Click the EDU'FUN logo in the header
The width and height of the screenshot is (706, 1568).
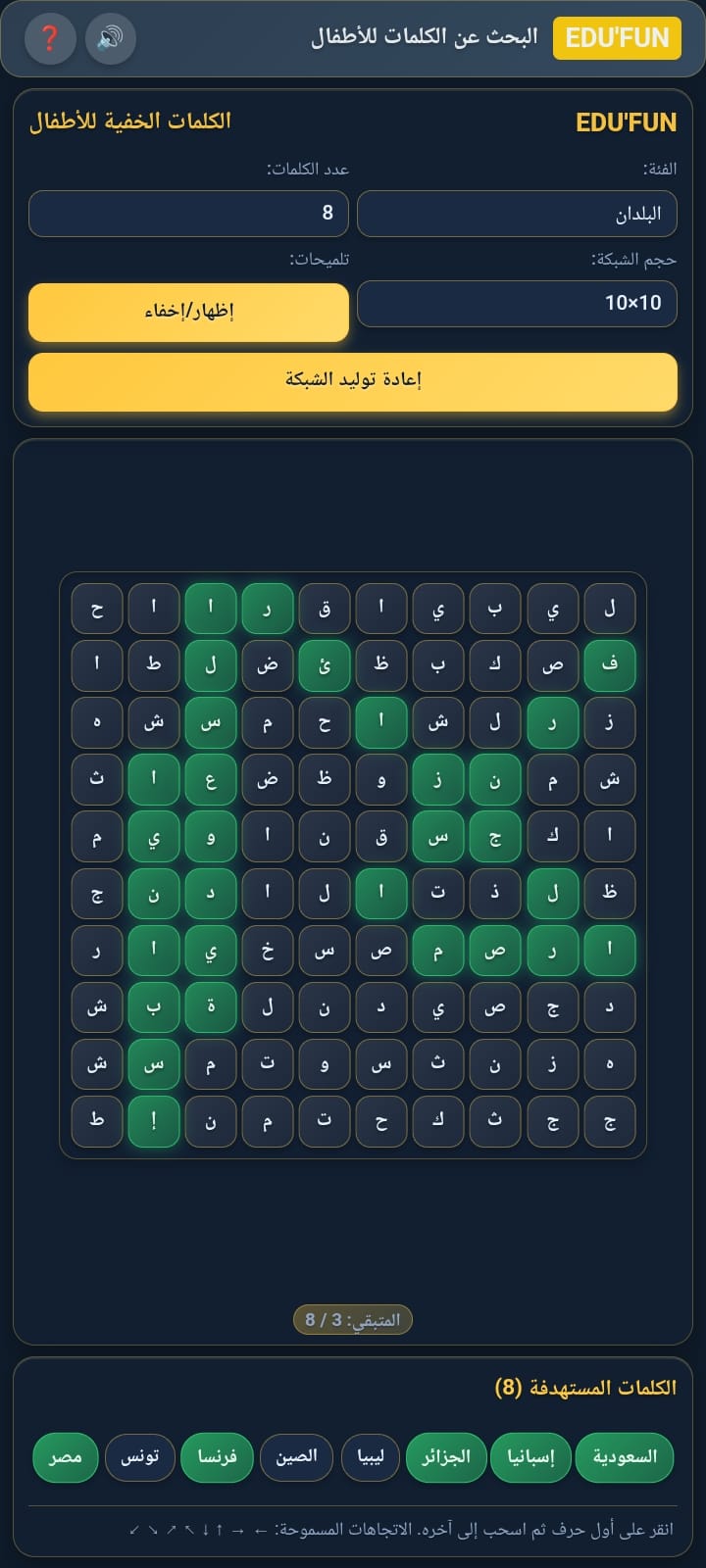click(617, 38)
